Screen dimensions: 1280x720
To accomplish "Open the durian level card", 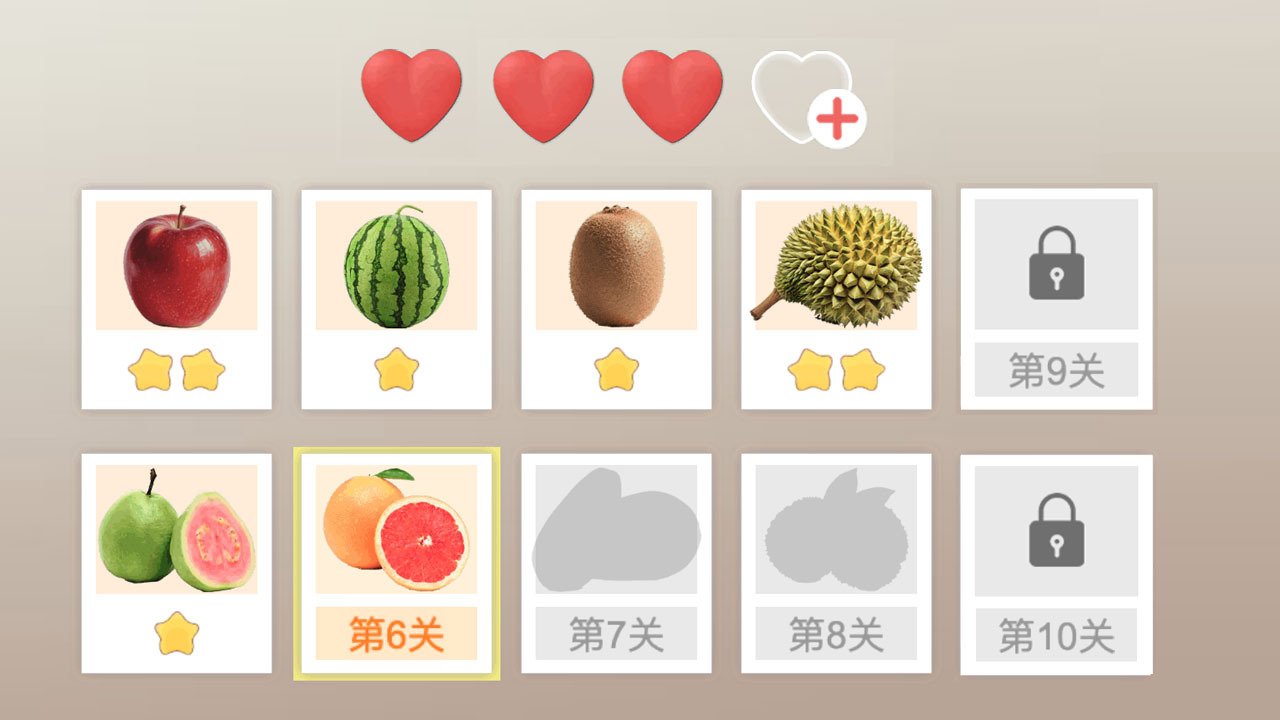I will pyautogui.click(x=836, y=298).
